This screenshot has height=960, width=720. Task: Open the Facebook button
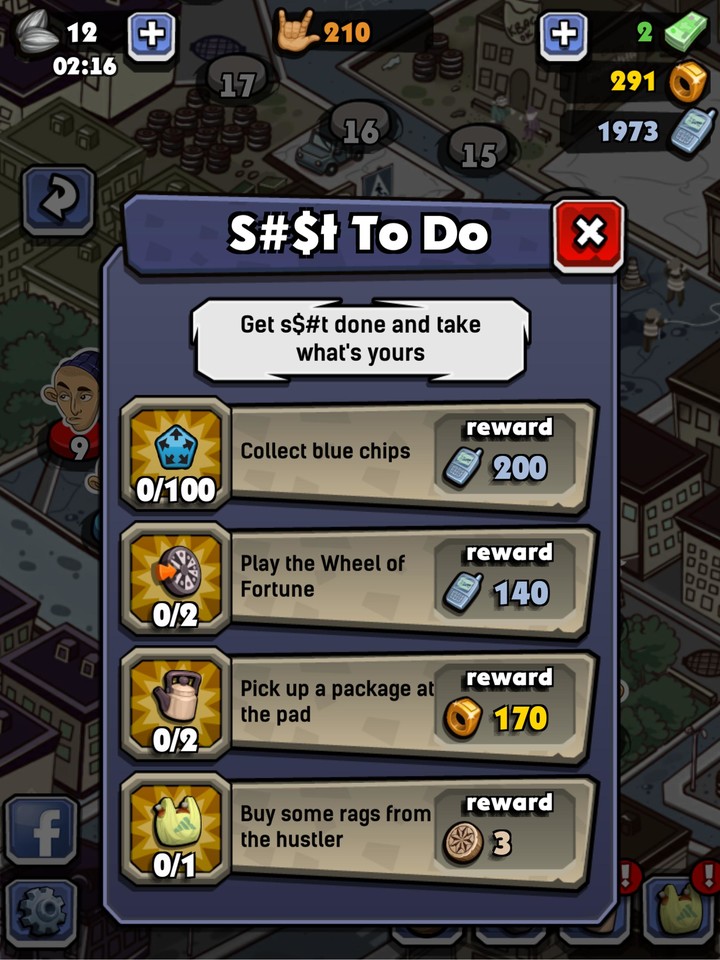point(40,830)
